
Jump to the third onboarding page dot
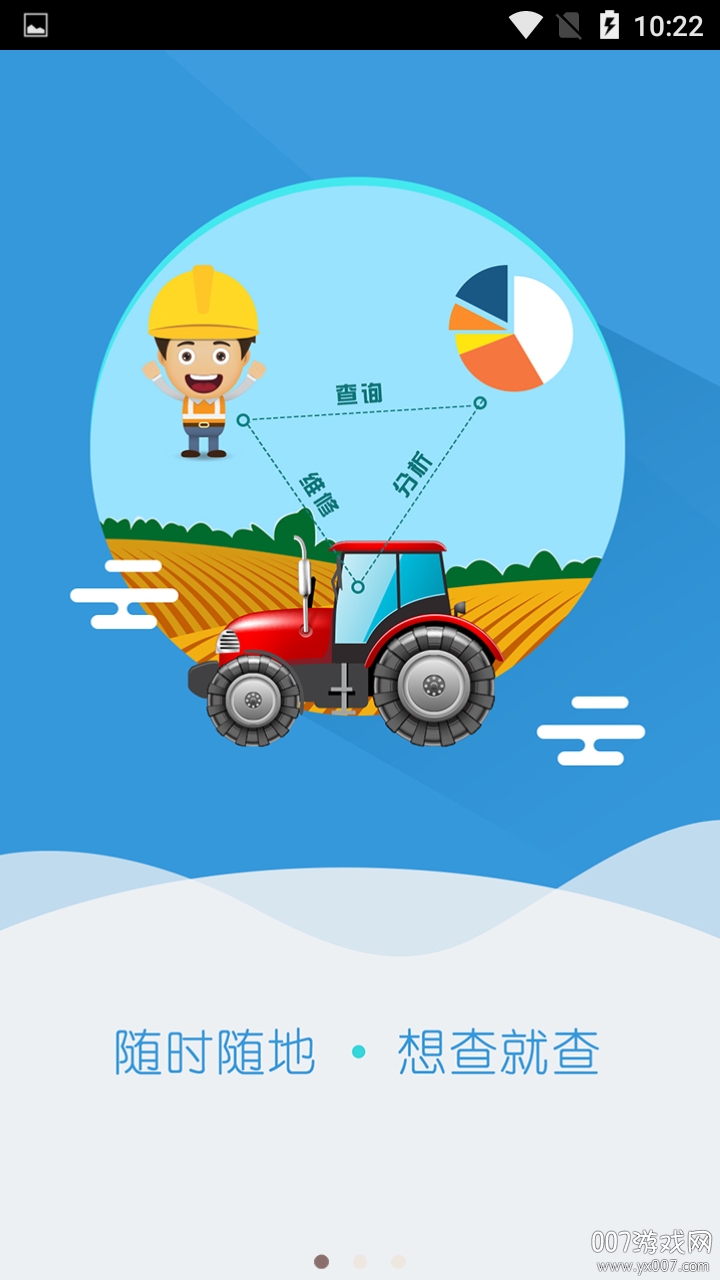tap(398, 1262)
